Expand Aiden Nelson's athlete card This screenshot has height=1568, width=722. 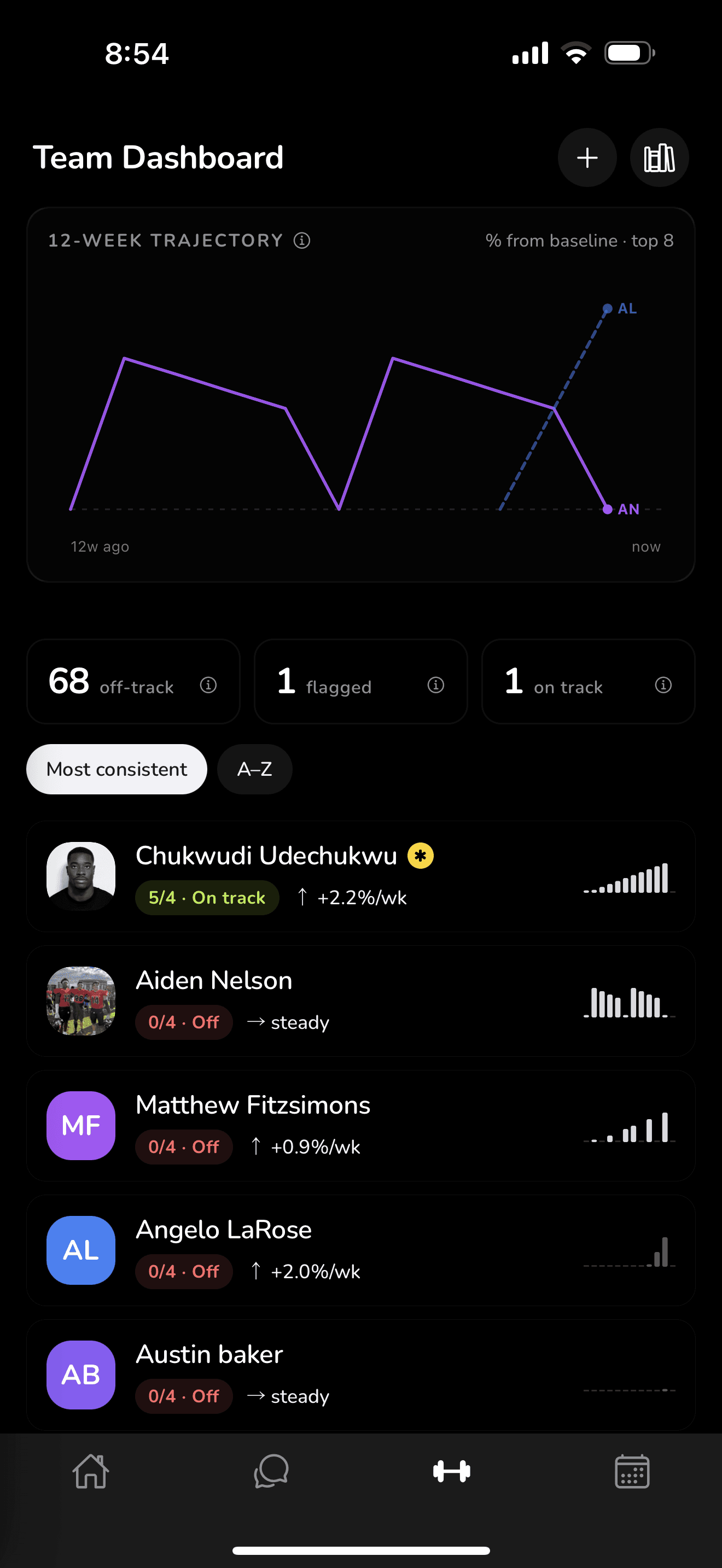[361, 1001]
